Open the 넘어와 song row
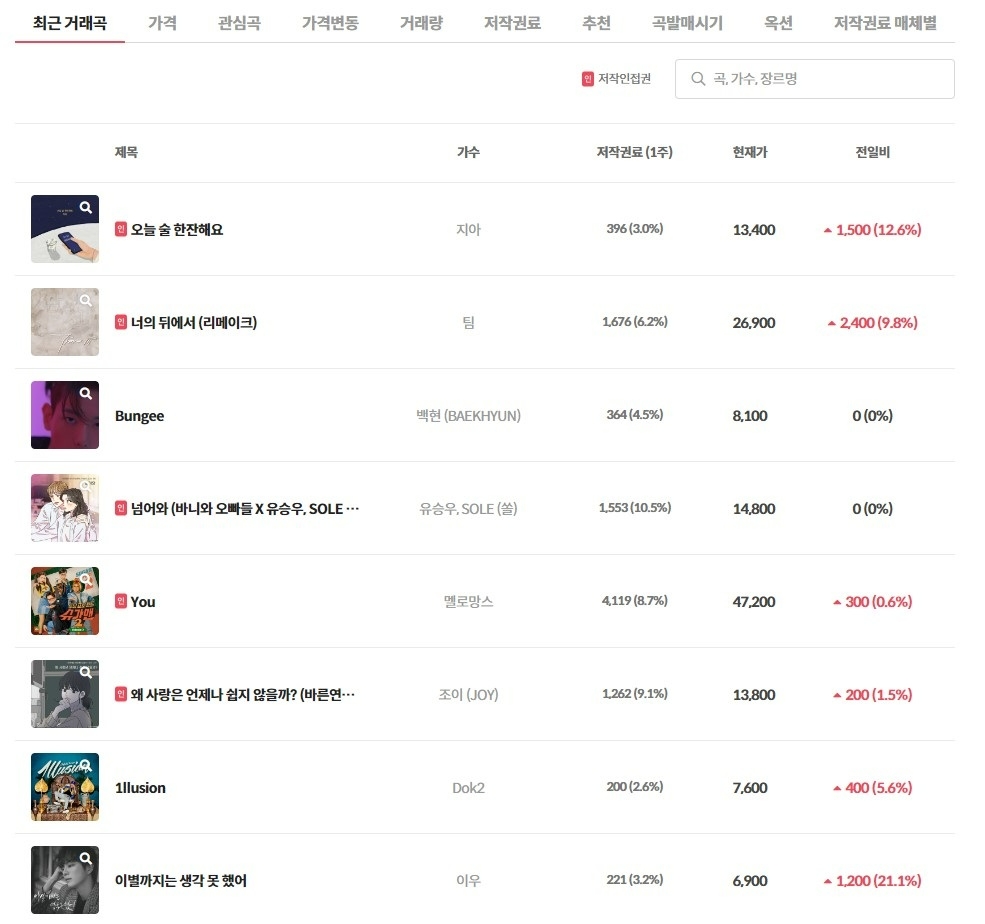The image size is (985, 924). click(244, 508)
